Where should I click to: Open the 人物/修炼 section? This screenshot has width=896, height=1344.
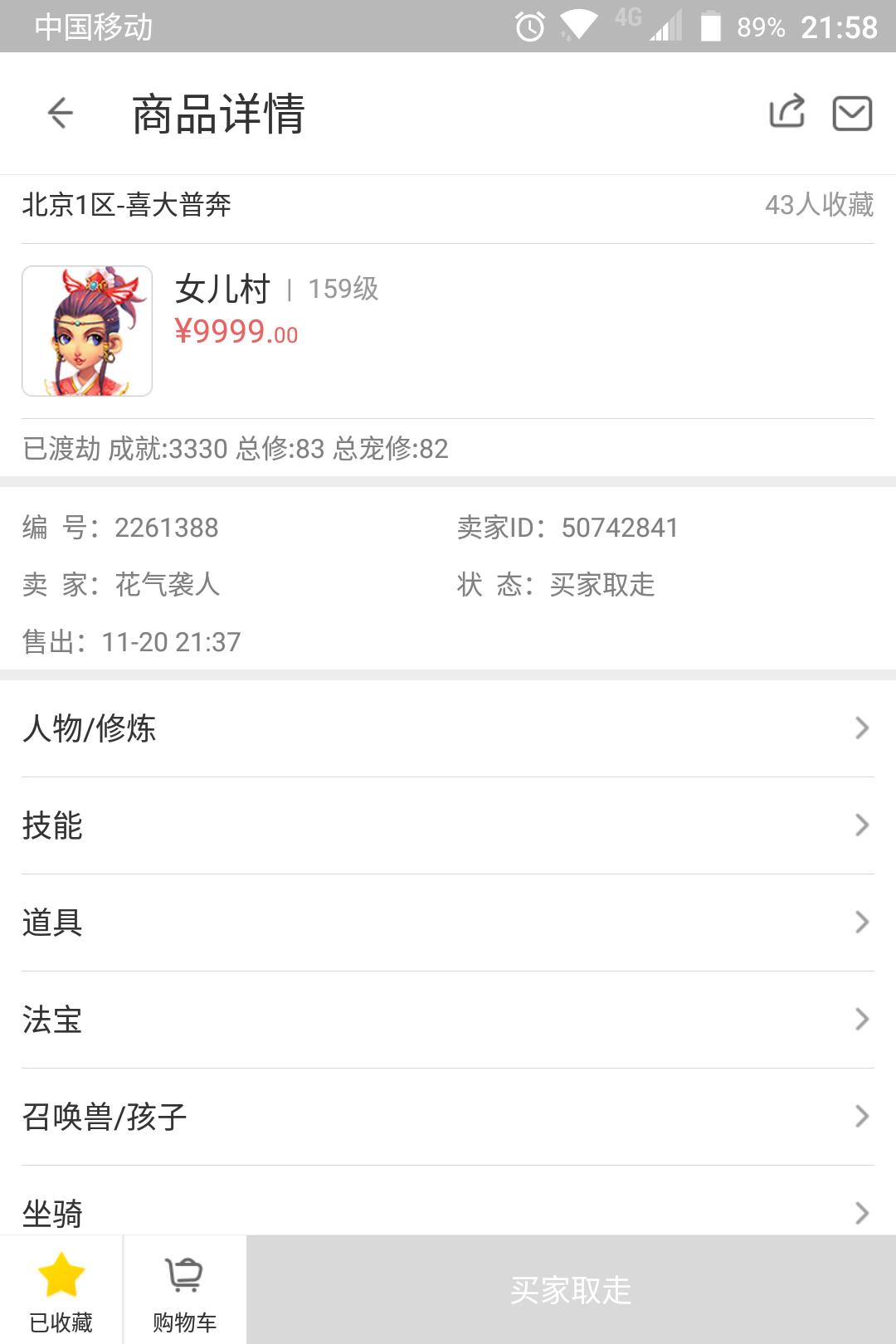pyautogui.click(x=448, y=728)
